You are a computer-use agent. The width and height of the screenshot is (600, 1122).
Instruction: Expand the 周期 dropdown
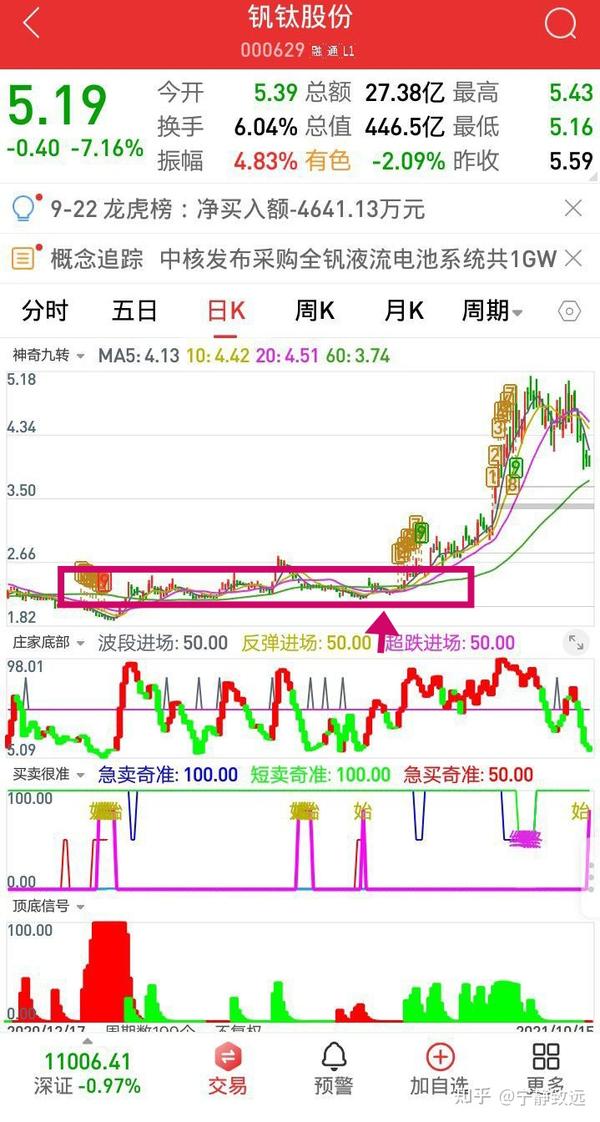(492, 311)
